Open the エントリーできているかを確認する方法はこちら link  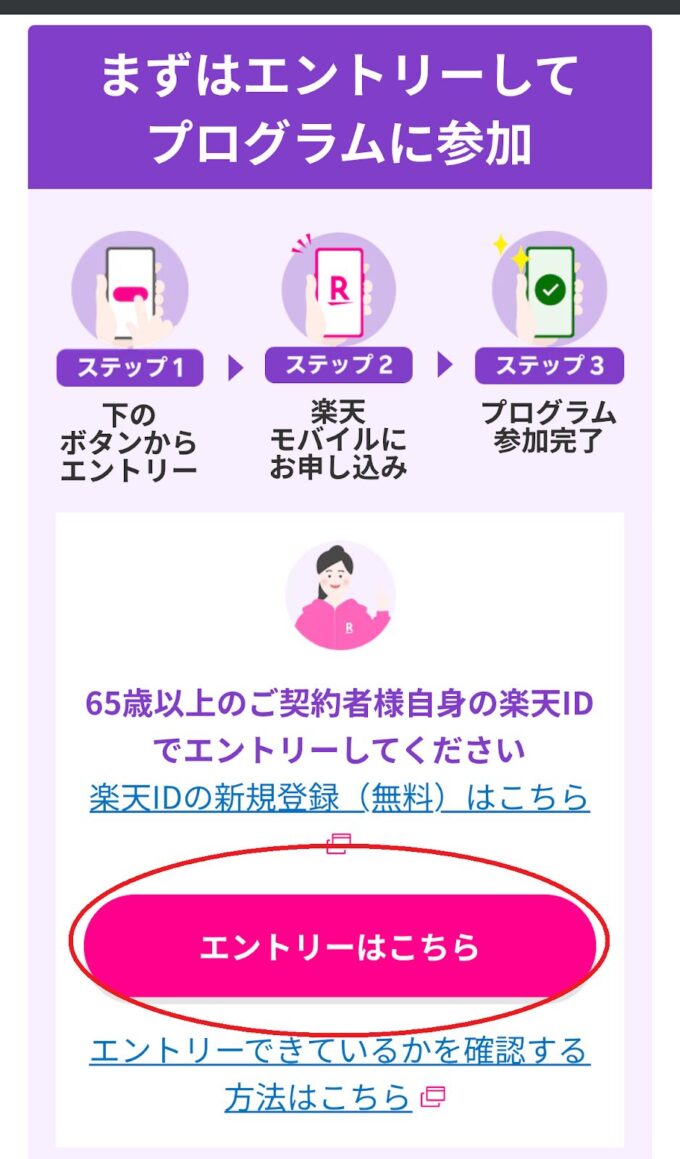point(339,1052)
